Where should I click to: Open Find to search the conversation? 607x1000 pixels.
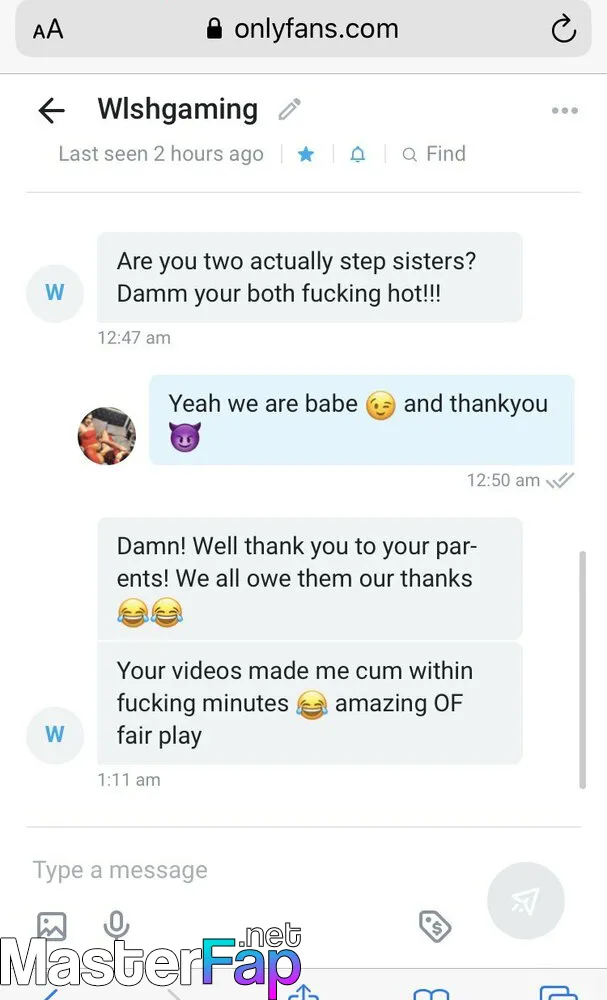pos(434,154)
